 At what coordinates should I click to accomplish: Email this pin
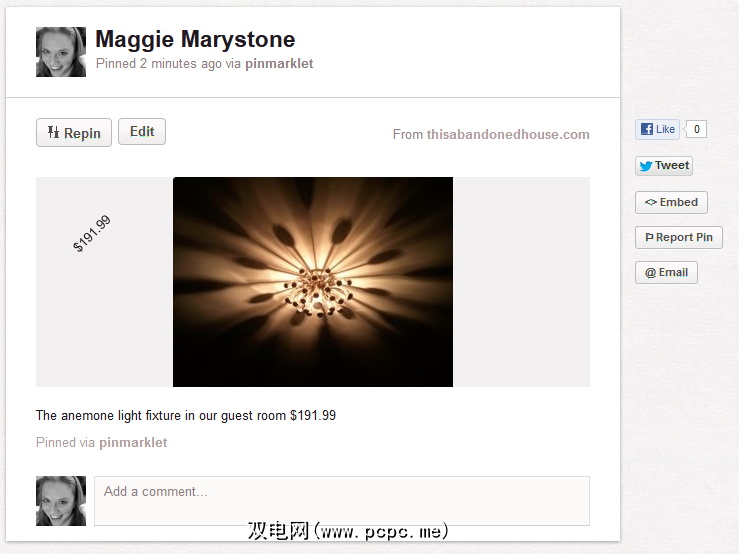pyautogui.click(x=666, y=272)
